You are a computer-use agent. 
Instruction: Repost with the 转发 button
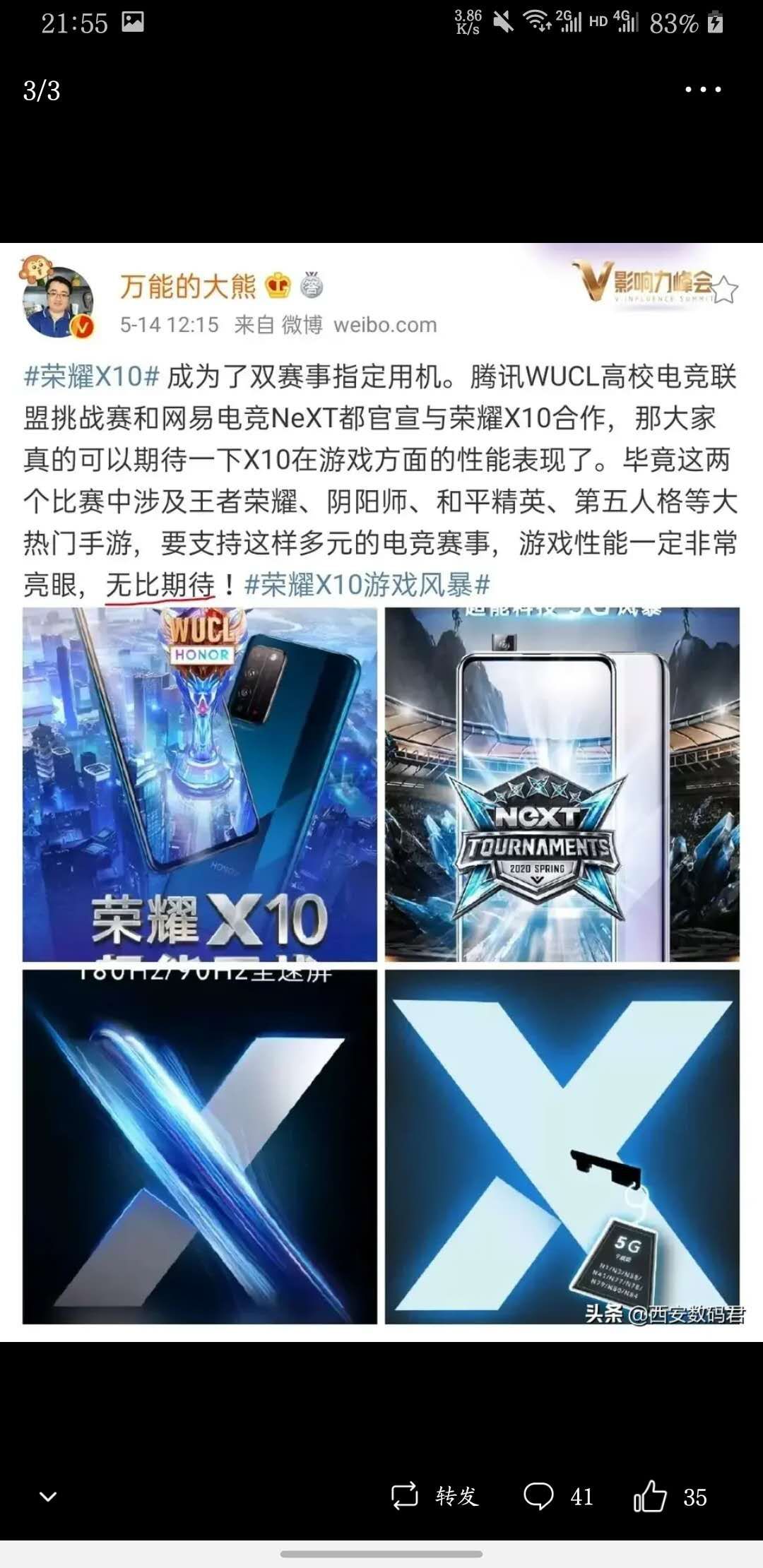(434, 1496)
